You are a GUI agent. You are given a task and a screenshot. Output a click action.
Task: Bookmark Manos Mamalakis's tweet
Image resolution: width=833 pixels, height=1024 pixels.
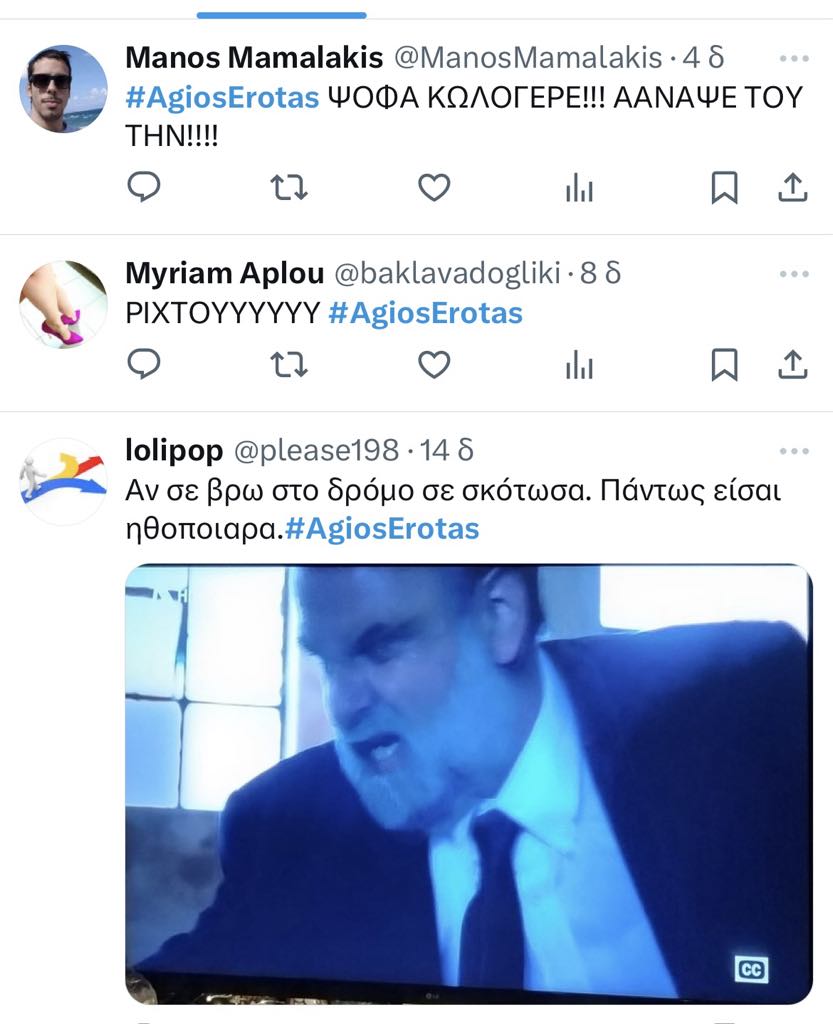tap(724, 187)
